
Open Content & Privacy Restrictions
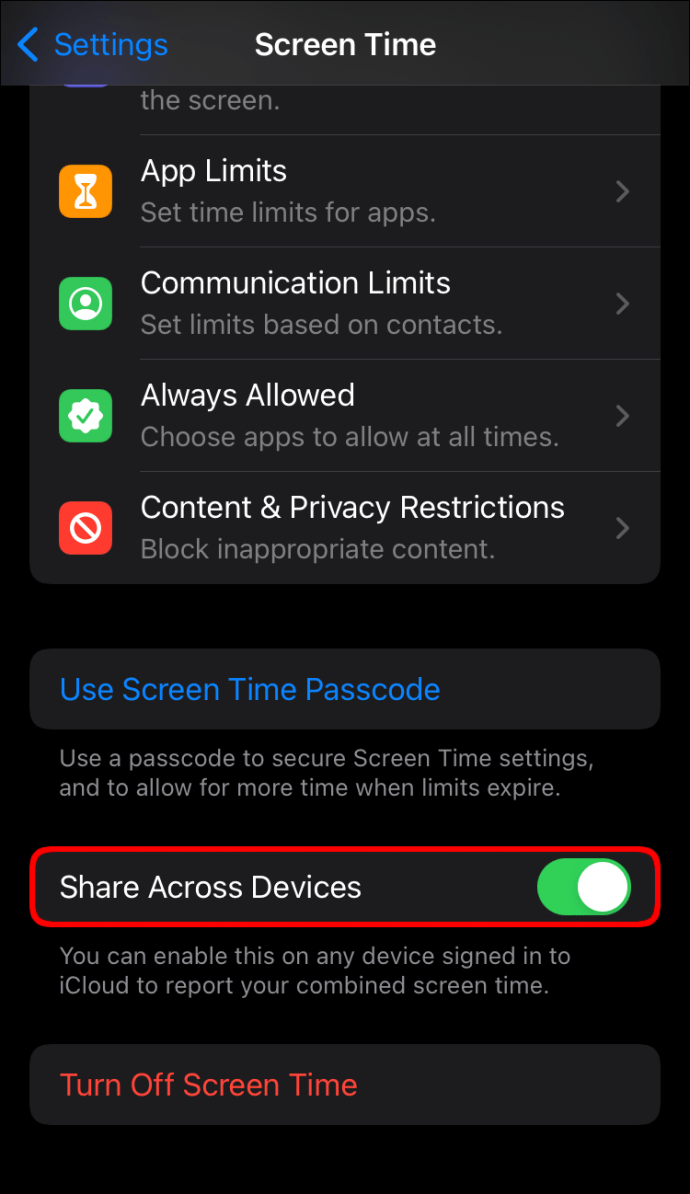pos(345,528)
